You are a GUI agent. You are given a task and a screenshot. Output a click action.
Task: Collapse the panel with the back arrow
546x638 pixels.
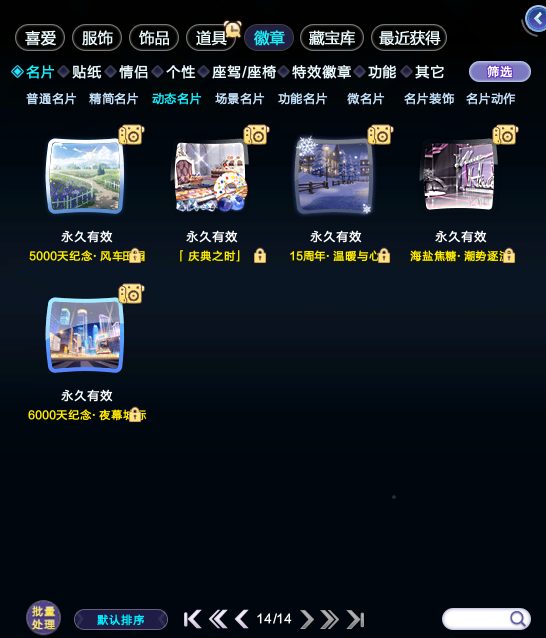pos(535,19)
